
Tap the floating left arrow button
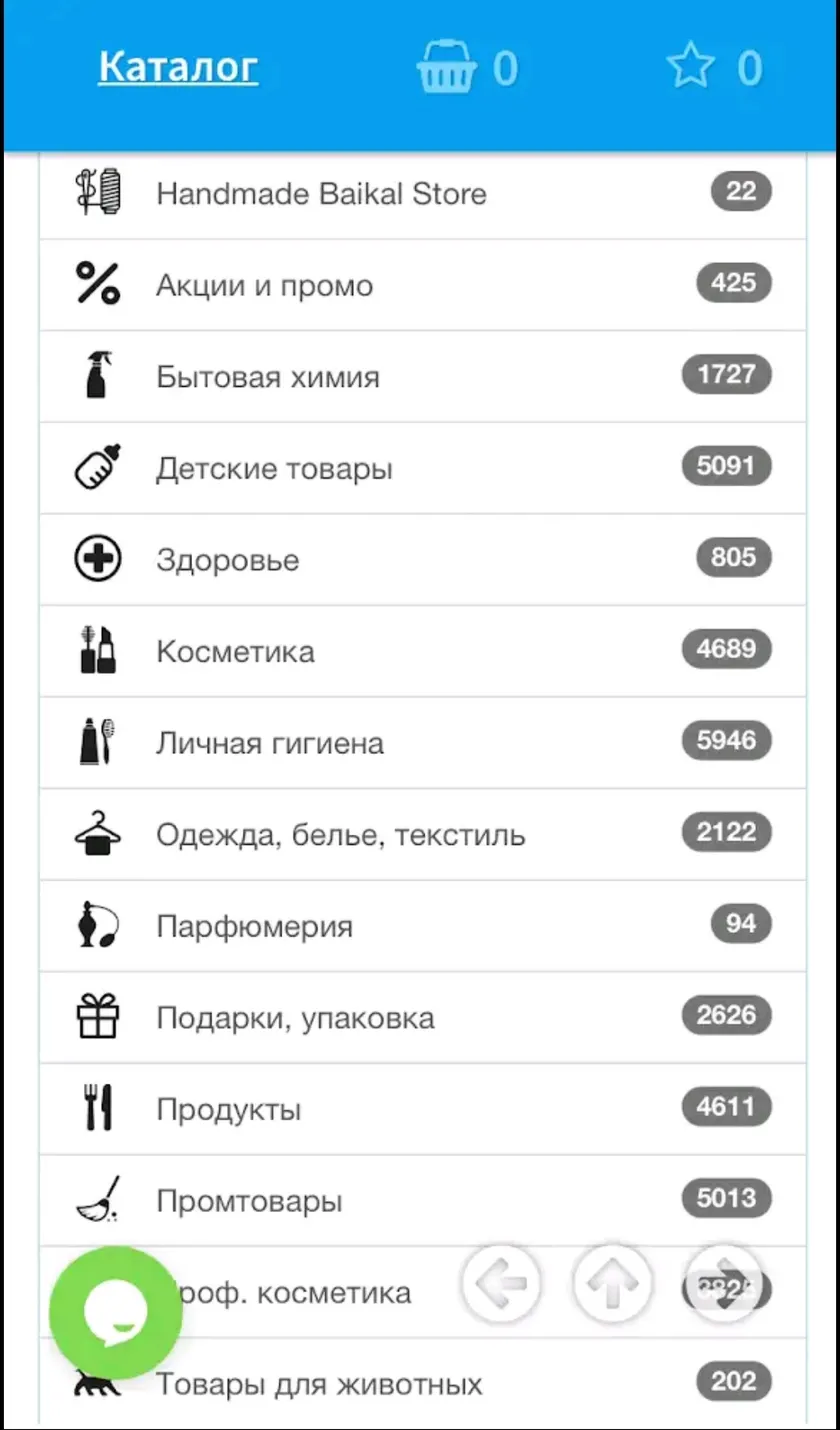[502, 1283]
